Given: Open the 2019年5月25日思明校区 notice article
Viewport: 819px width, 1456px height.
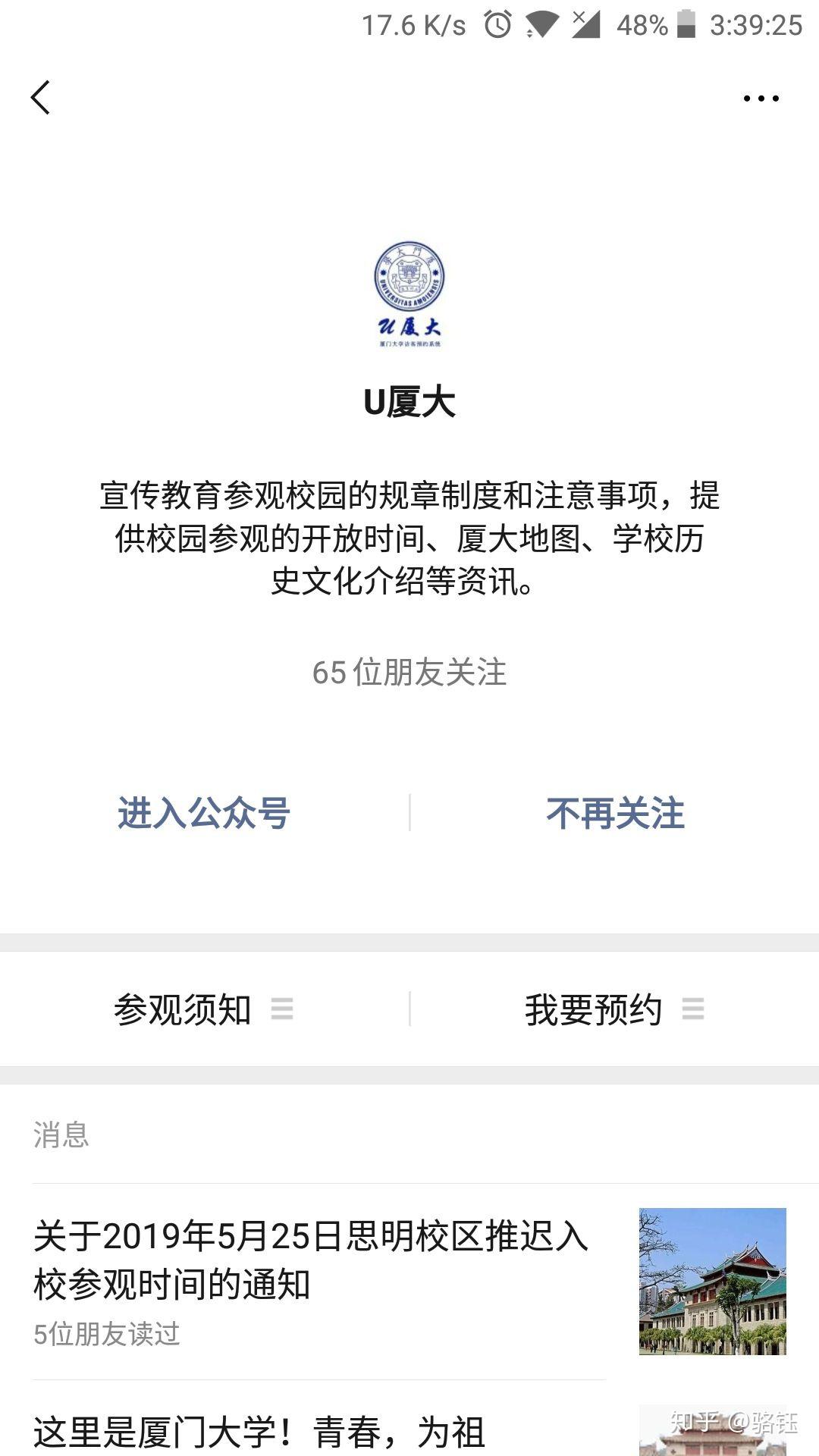Looking at the screenshot, I should (x=409, y=1282).
